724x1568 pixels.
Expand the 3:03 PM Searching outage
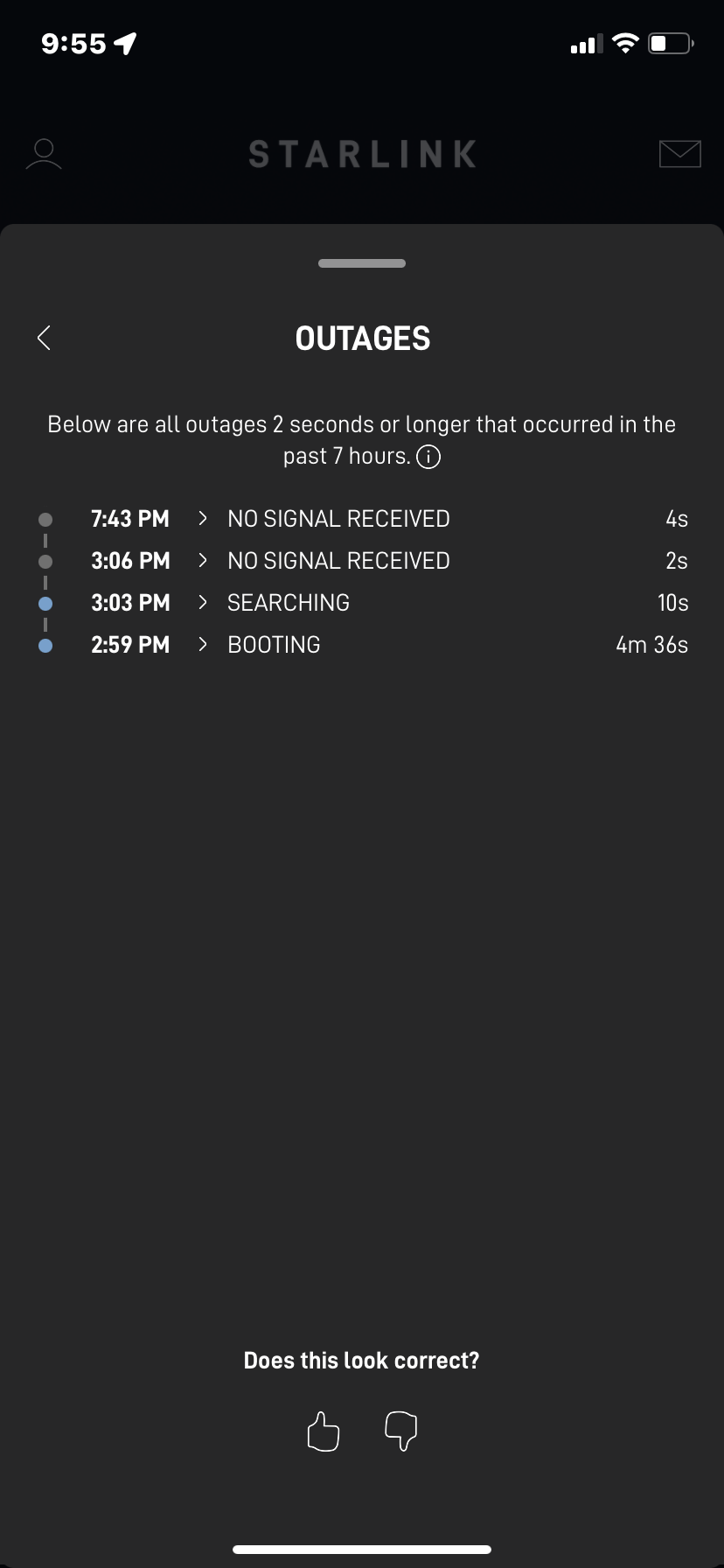point(203,603)
